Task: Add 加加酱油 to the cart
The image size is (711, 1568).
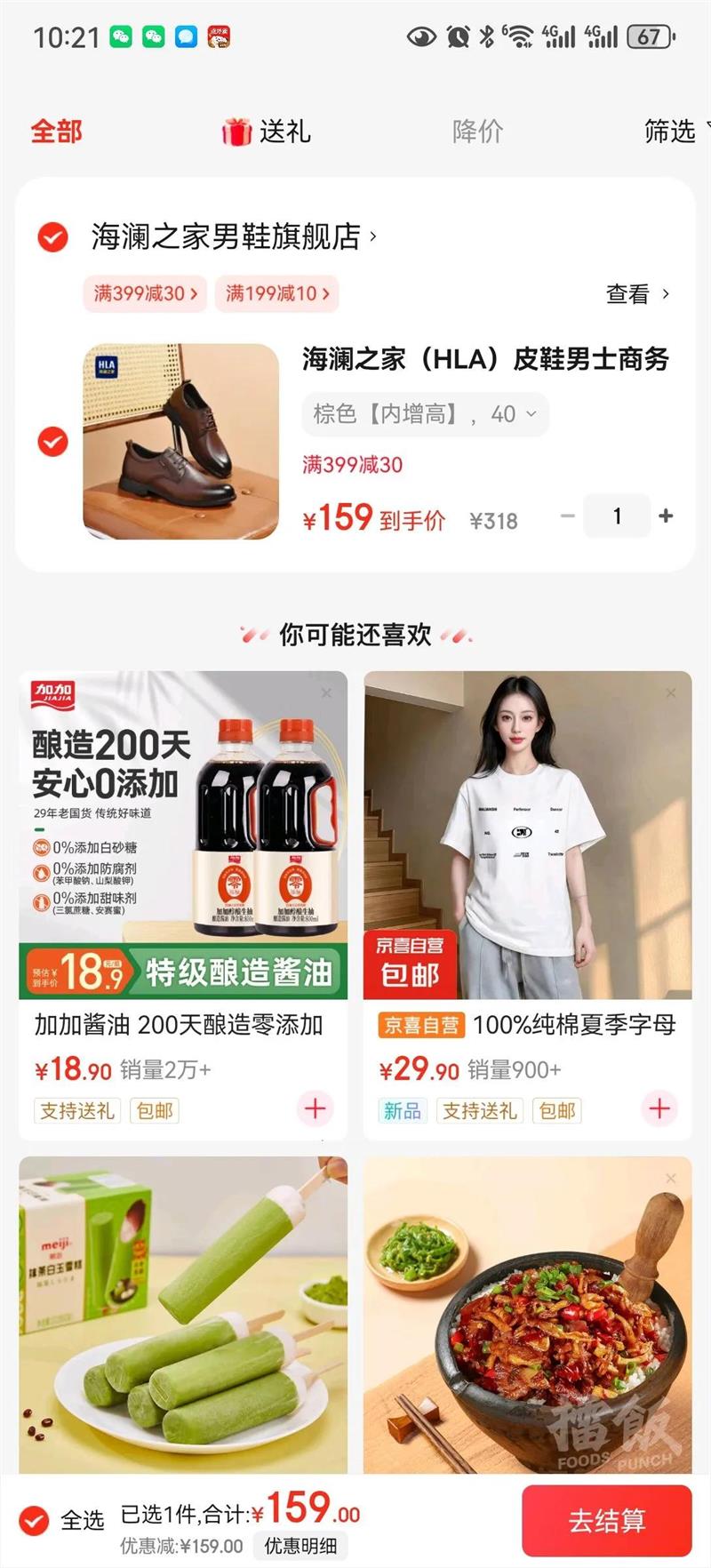Action: [315, 1108]
